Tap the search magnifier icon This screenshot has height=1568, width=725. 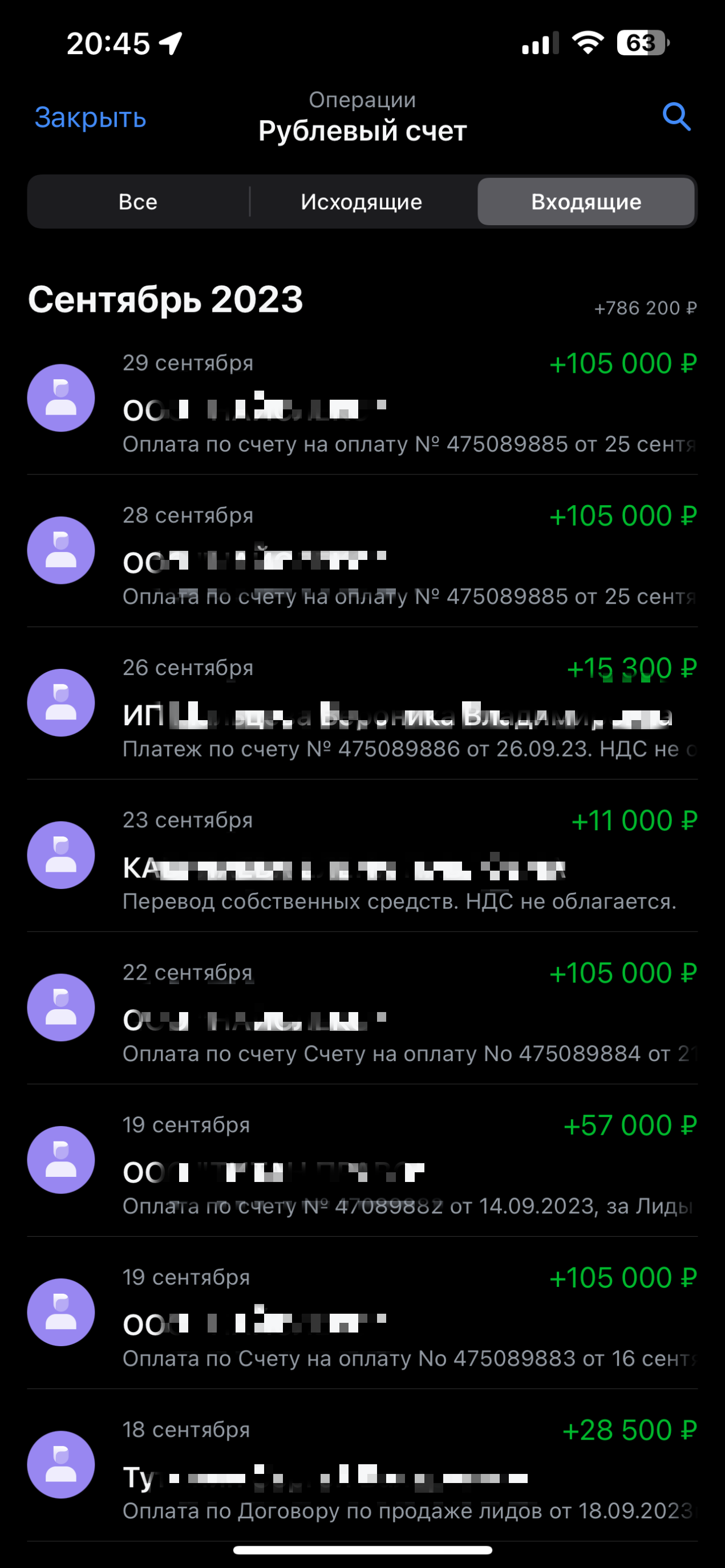(677, 116)
